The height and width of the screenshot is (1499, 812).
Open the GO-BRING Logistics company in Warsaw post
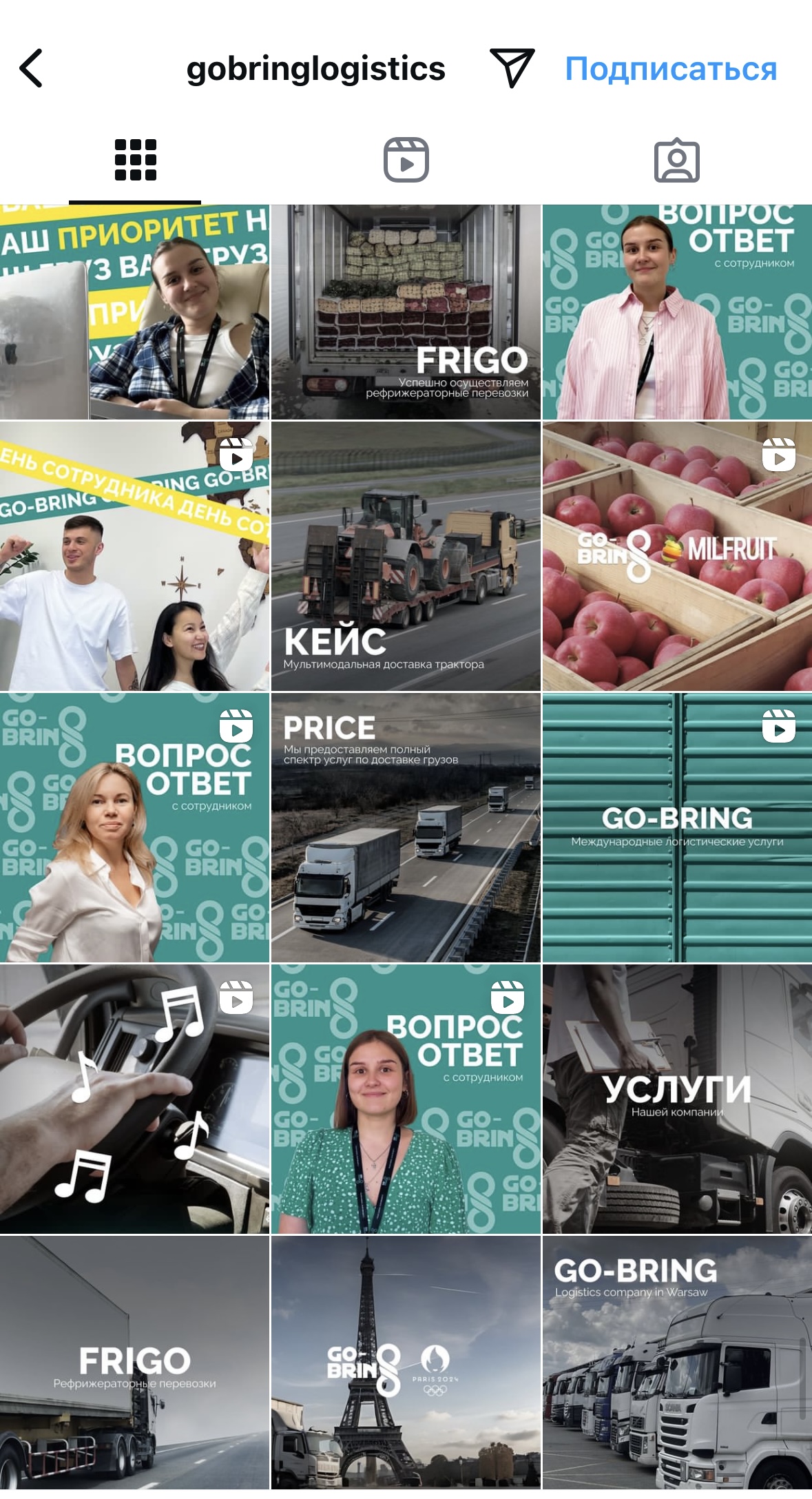tap(677, 1363)
